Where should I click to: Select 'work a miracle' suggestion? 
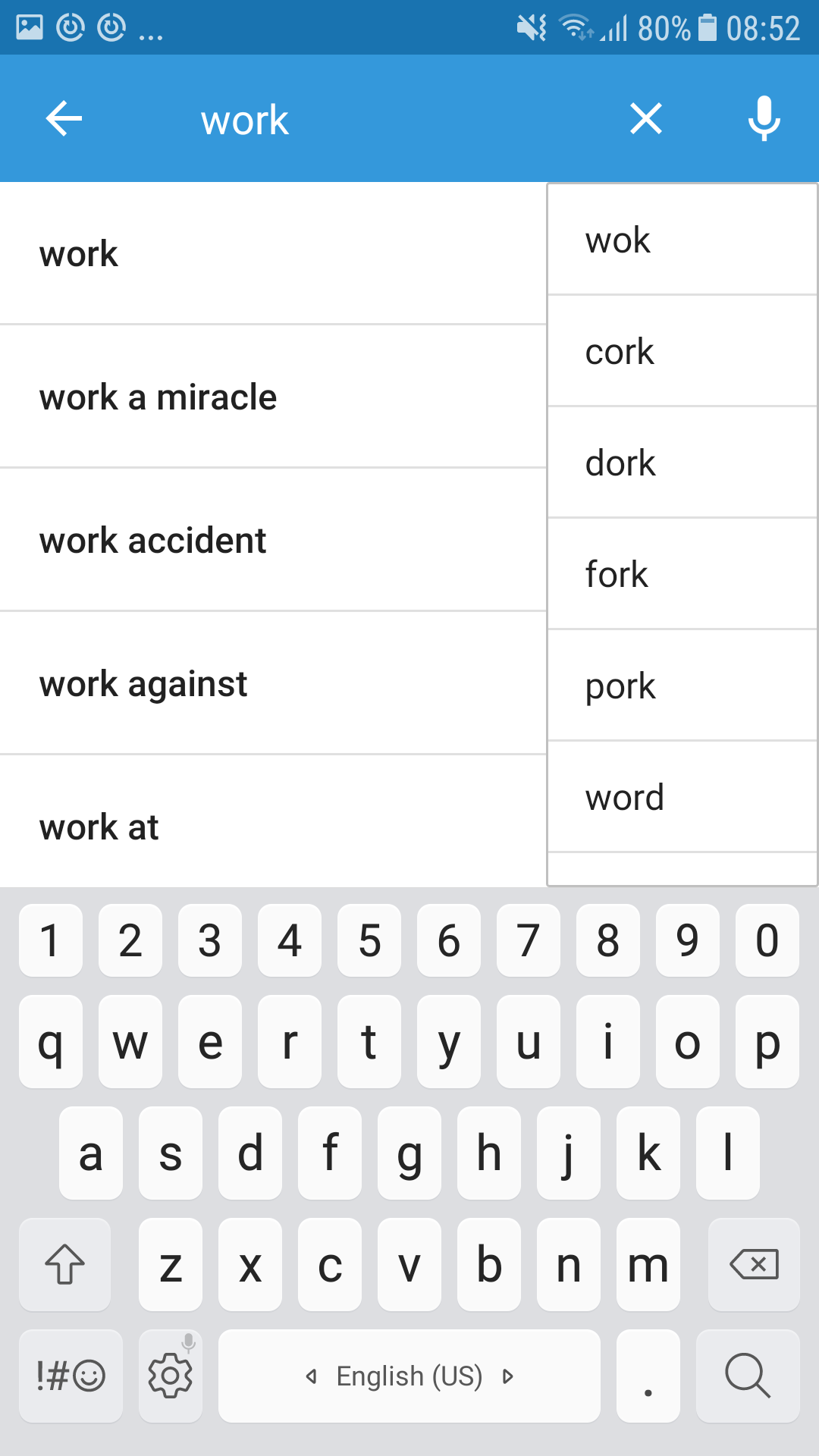(273, 397)
